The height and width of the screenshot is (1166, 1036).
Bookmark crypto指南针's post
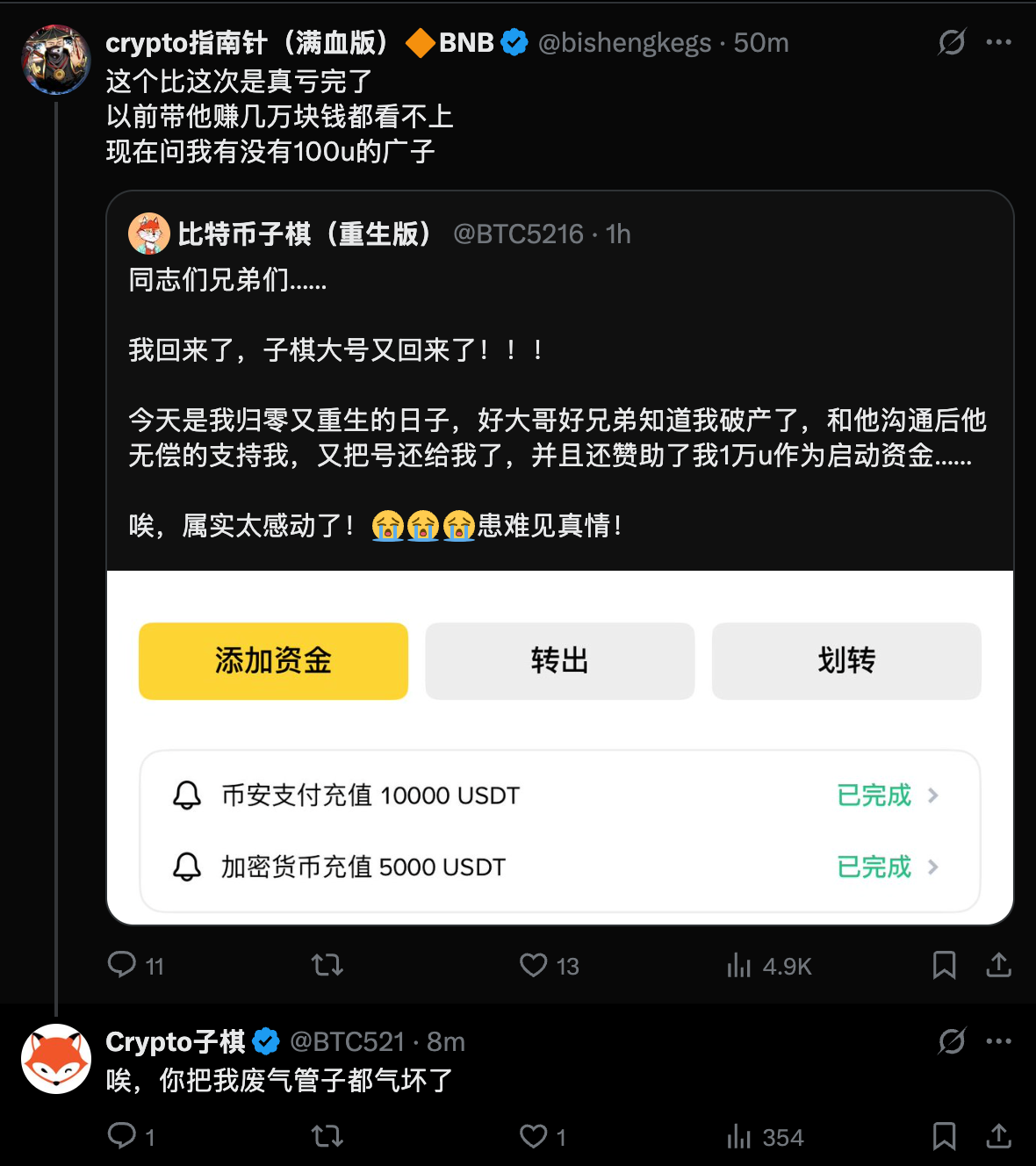(944, 965)
